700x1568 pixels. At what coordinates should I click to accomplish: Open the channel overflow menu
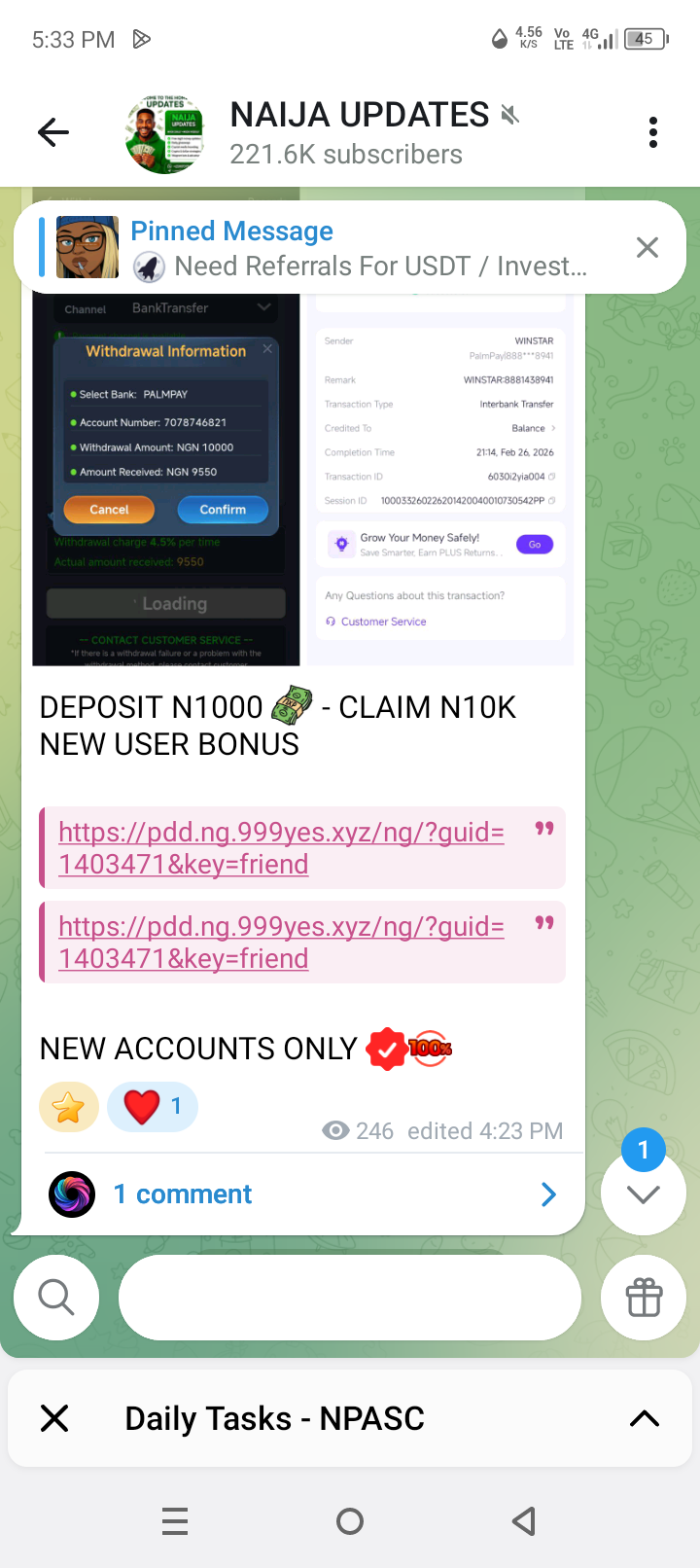pos(653,132)
